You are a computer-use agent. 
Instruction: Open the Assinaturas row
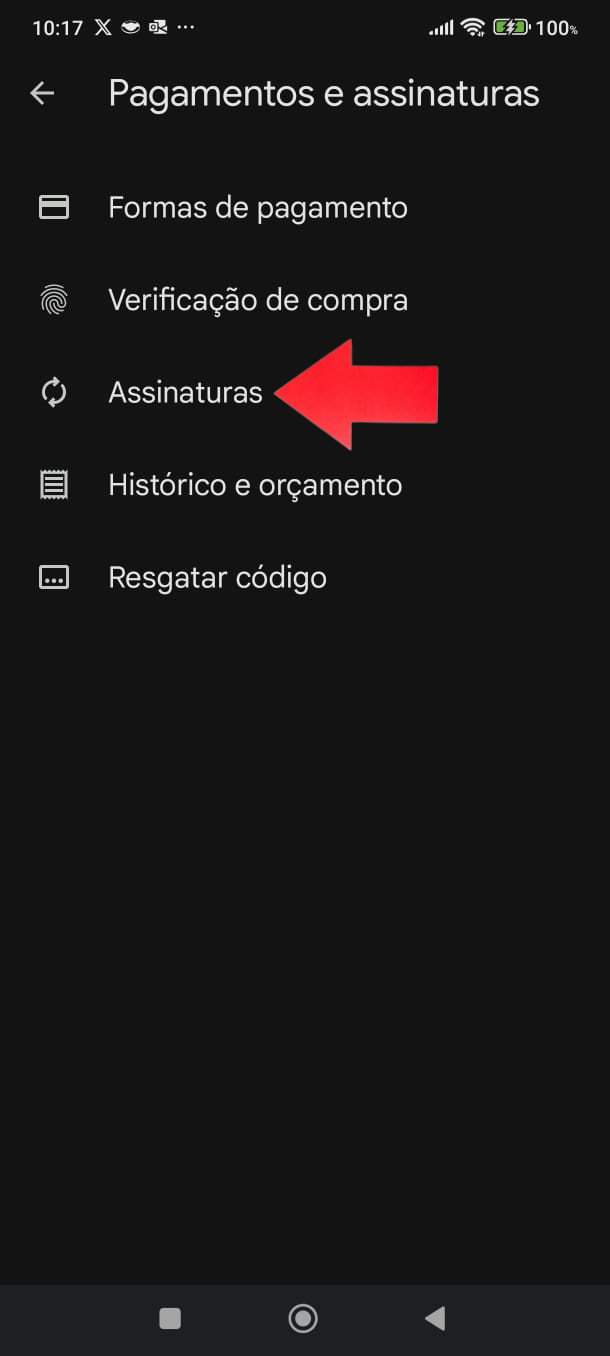tap(185, 393)
